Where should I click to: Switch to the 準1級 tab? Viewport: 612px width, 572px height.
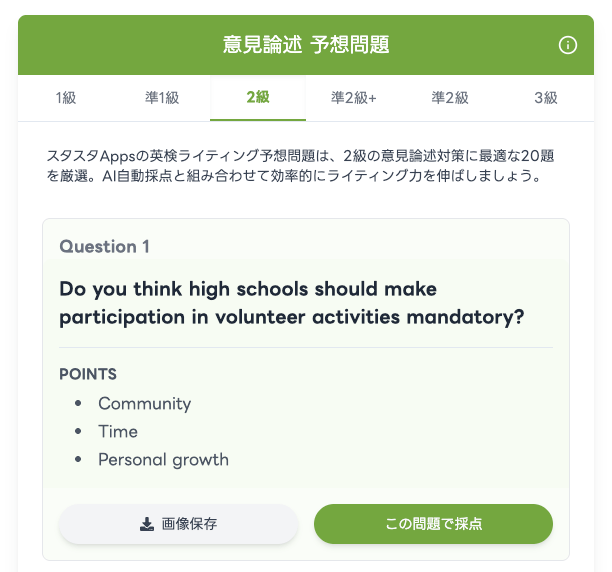coord(162,98)
